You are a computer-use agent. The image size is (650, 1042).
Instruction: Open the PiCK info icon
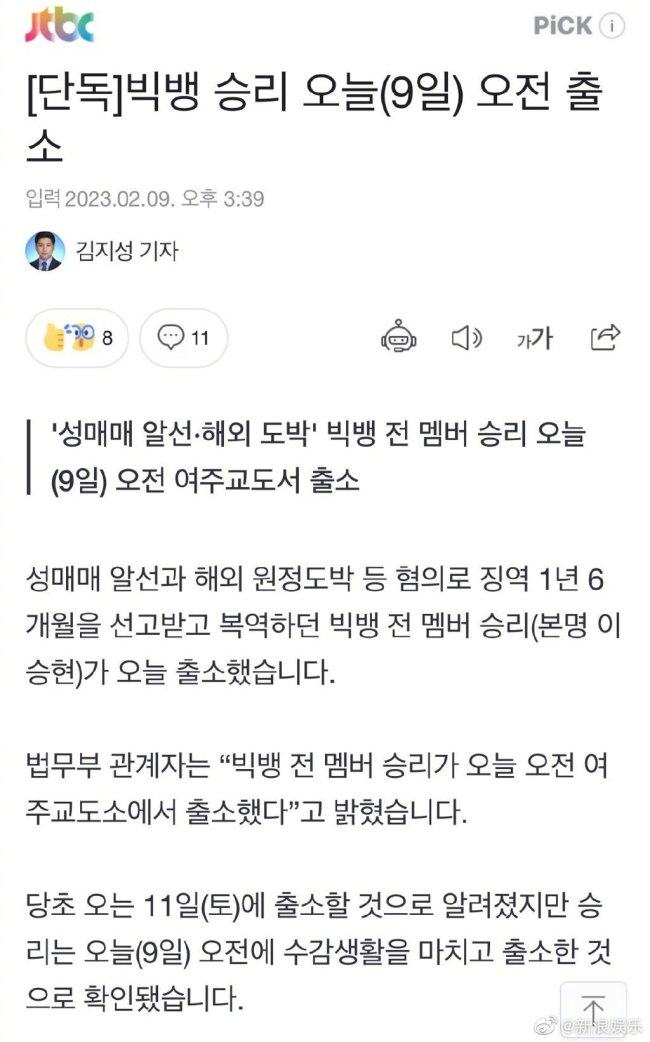pos(614,26)
